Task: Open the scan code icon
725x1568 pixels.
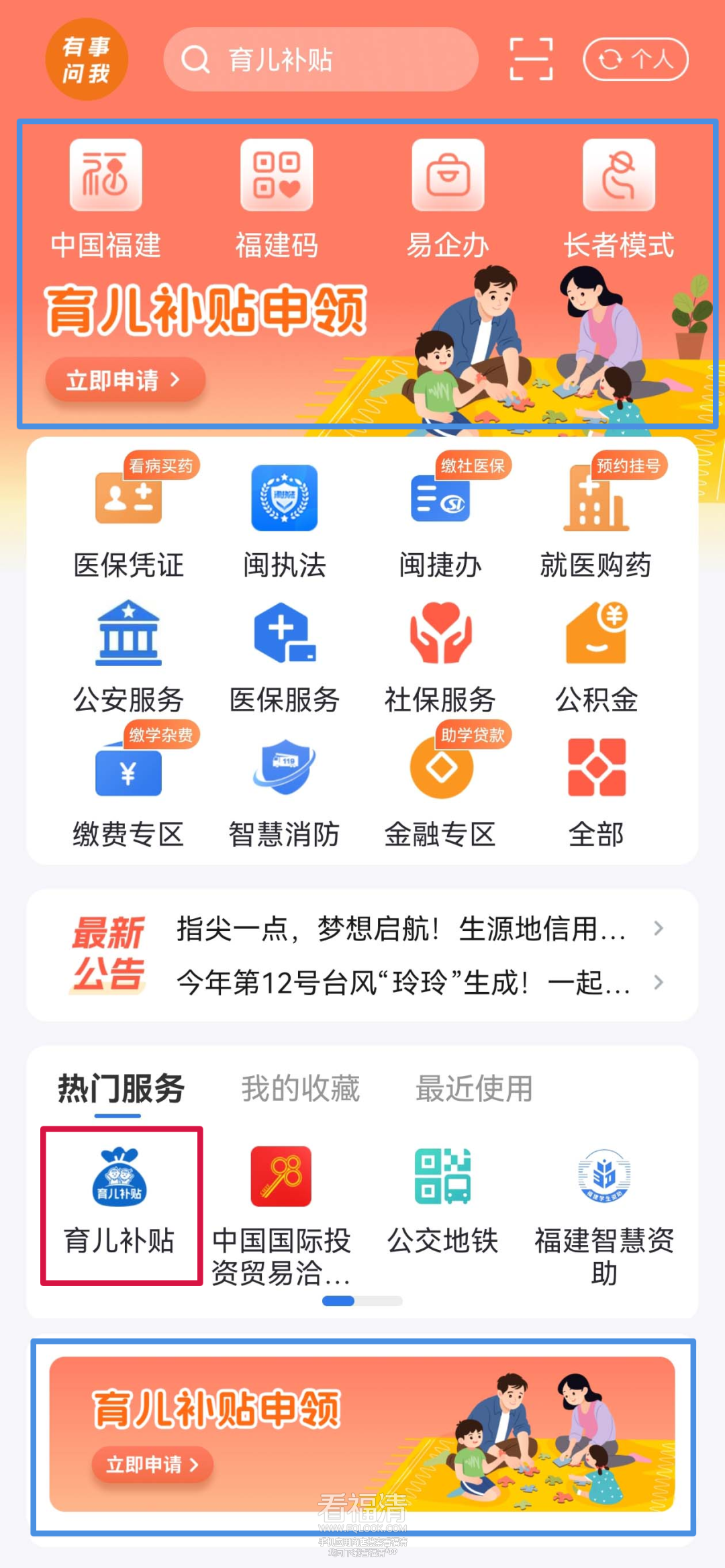Action: coord(531,60)
